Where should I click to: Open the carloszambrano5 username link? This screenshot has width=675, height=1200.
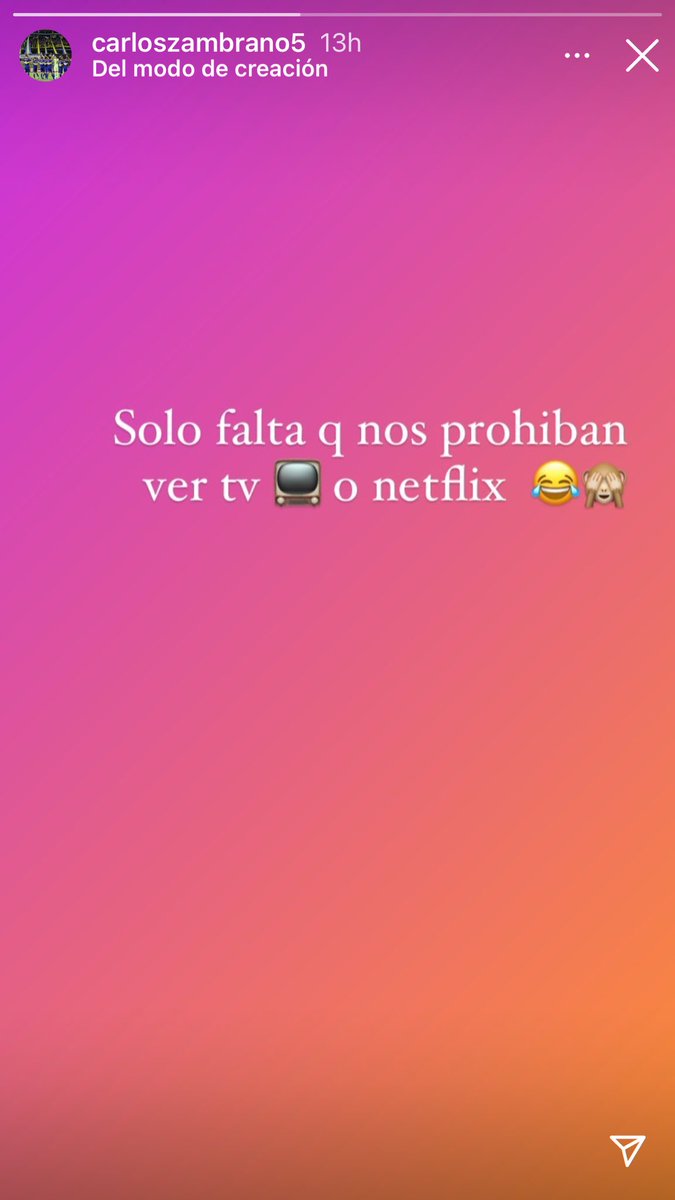click(x=197, y=43)
